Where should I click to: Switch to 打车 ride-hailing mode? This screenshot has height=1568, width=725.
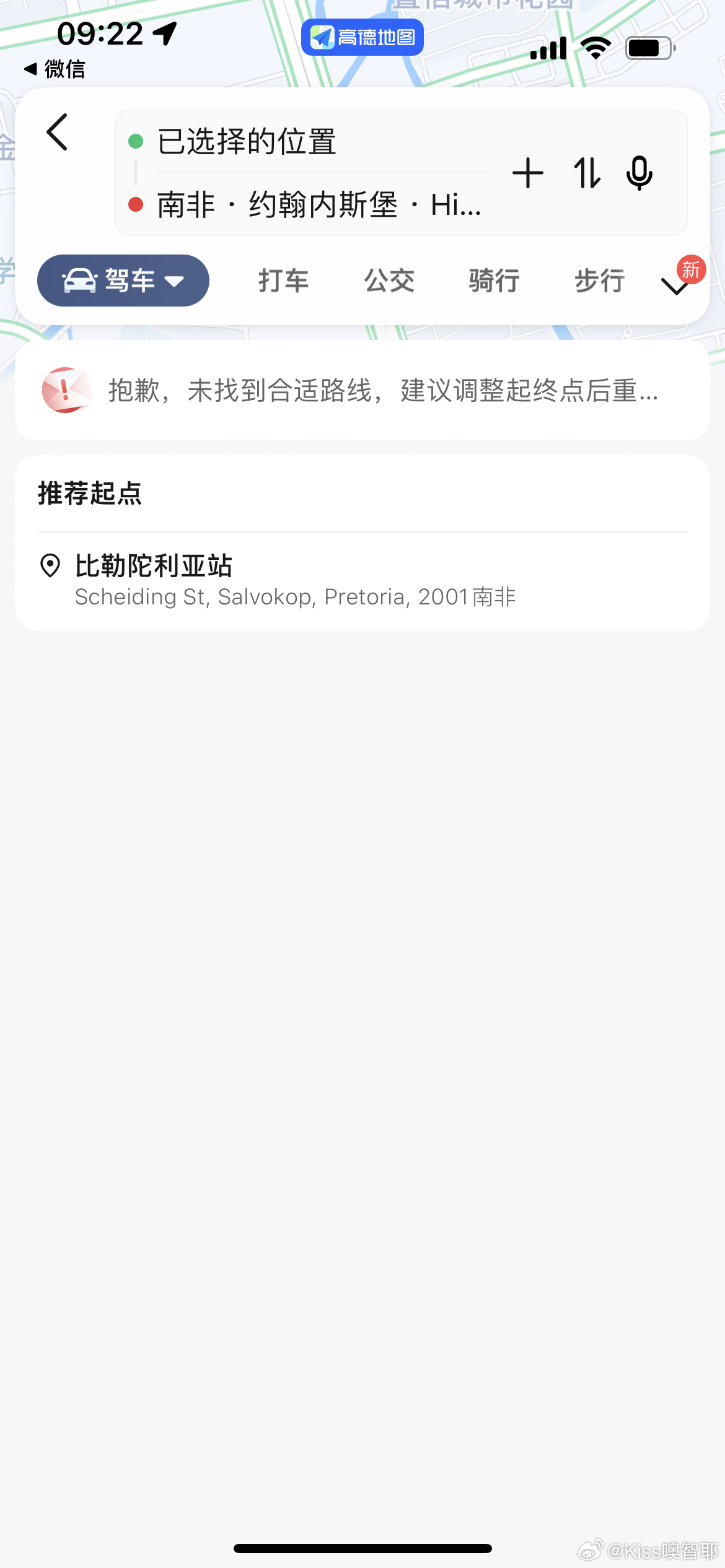point(283,280)
